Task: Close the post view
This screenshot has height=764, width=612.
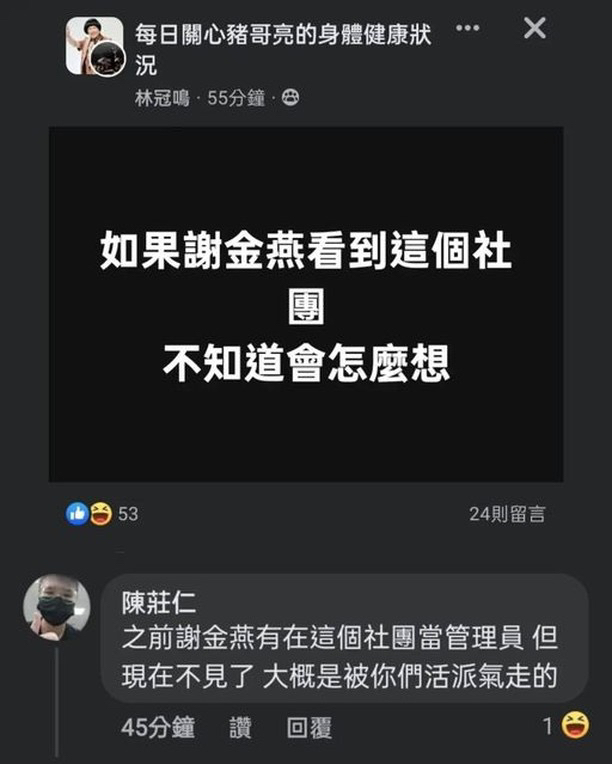Action: pyautogui.click(x=535, y=28)
